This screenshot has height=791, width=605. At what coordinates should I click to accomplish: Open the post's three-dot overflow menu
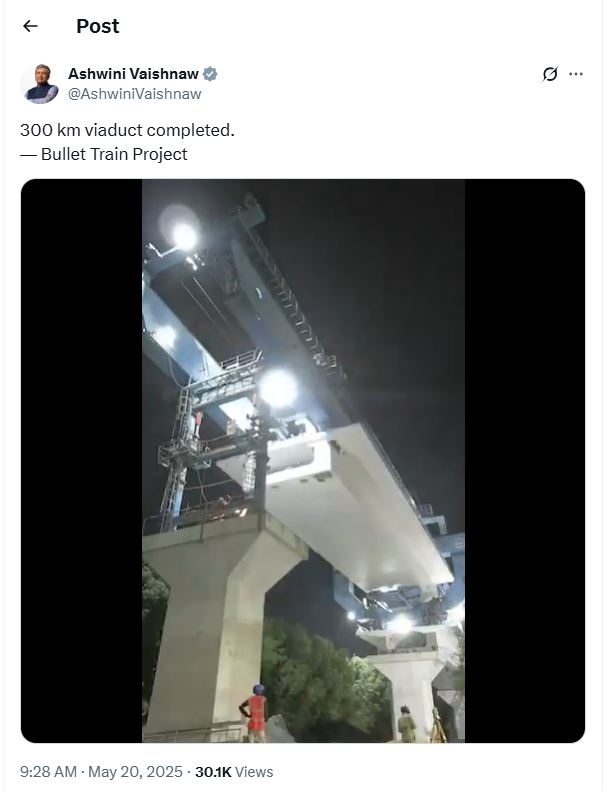click(x=576, y=74)
